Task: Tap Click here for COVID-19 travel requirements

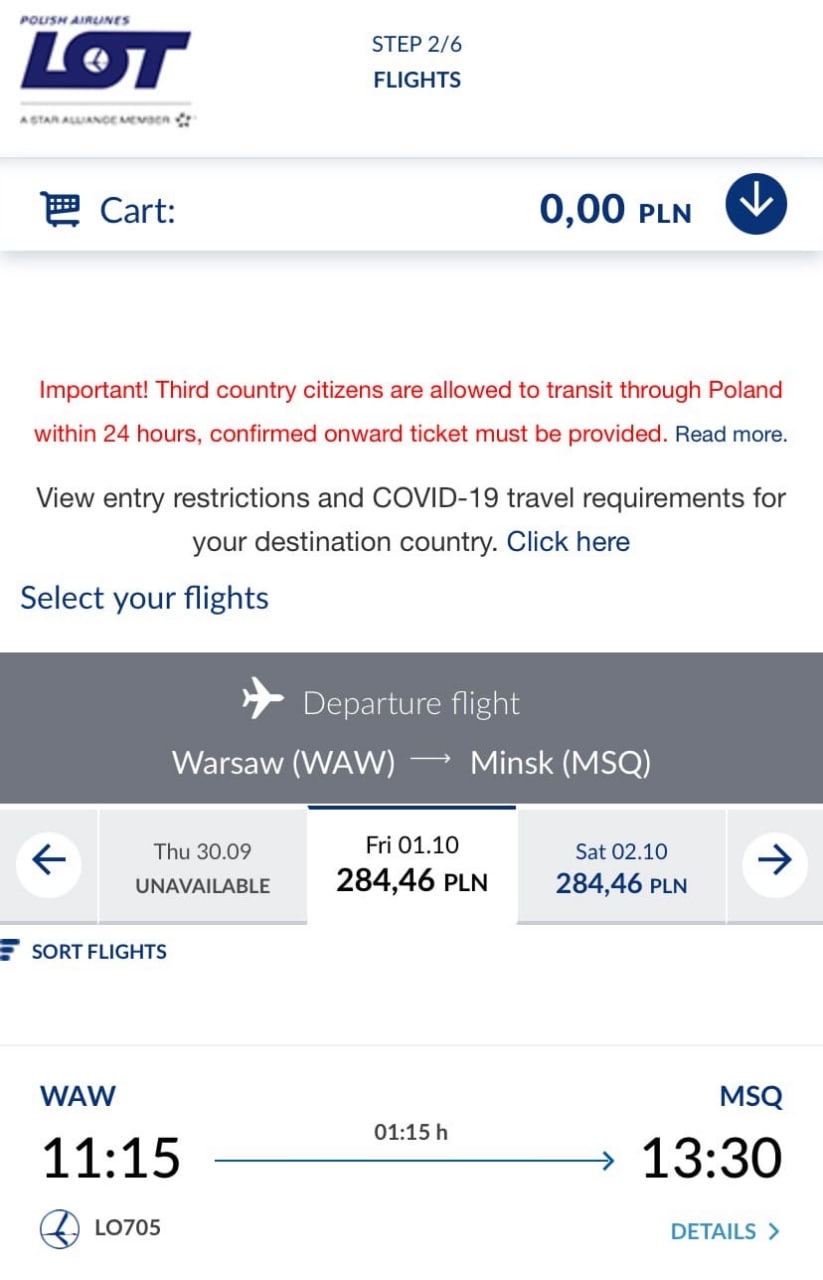Action: coord(568,542)
